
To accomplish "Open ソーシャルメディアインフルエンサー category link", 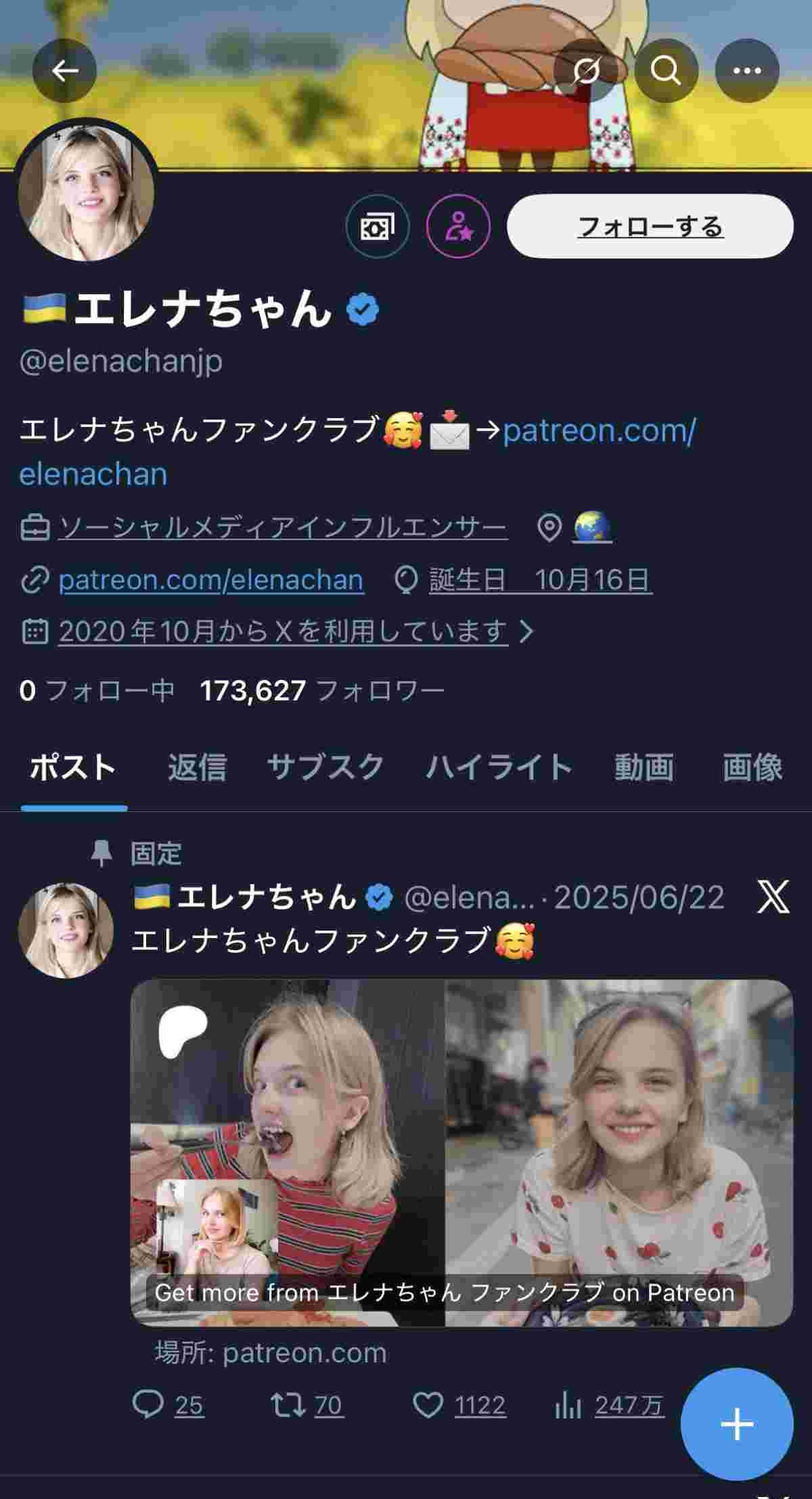I will click(x=282, y=527).
